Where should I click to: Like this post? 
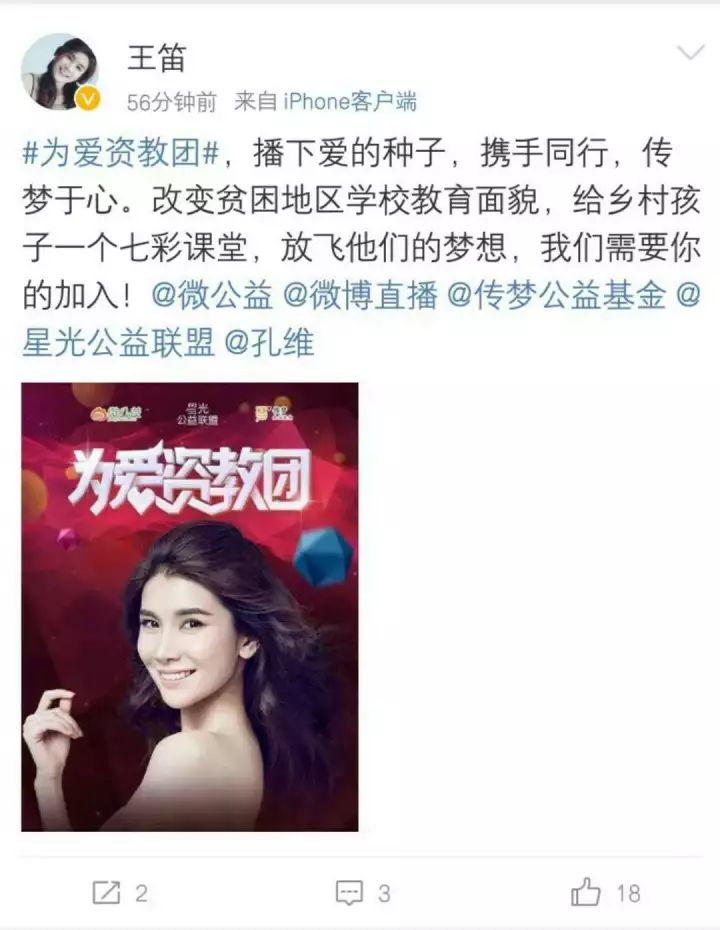click(x=606, y=892)
